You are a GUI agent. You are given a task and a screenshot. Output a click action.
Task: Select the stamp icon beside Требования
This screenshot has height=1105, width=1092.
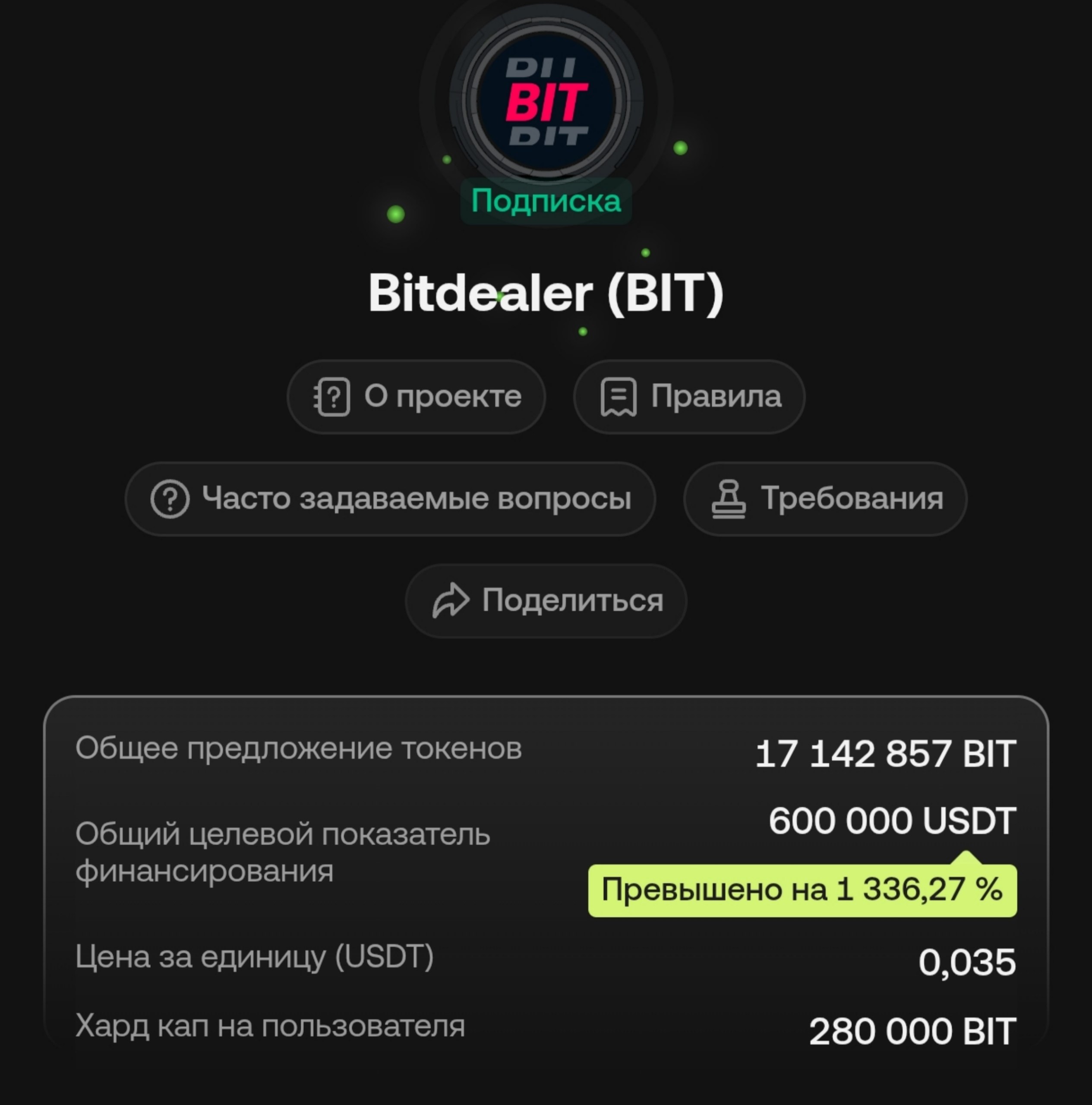coord(729,499)
